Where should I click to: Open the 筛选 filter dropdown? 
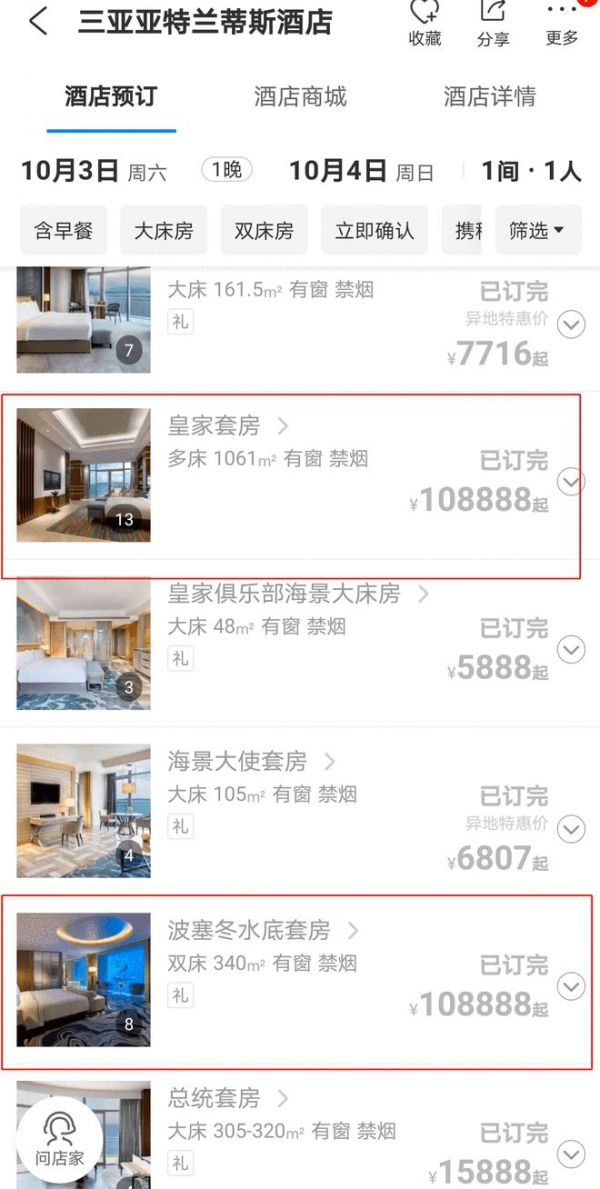pos(536,231)
